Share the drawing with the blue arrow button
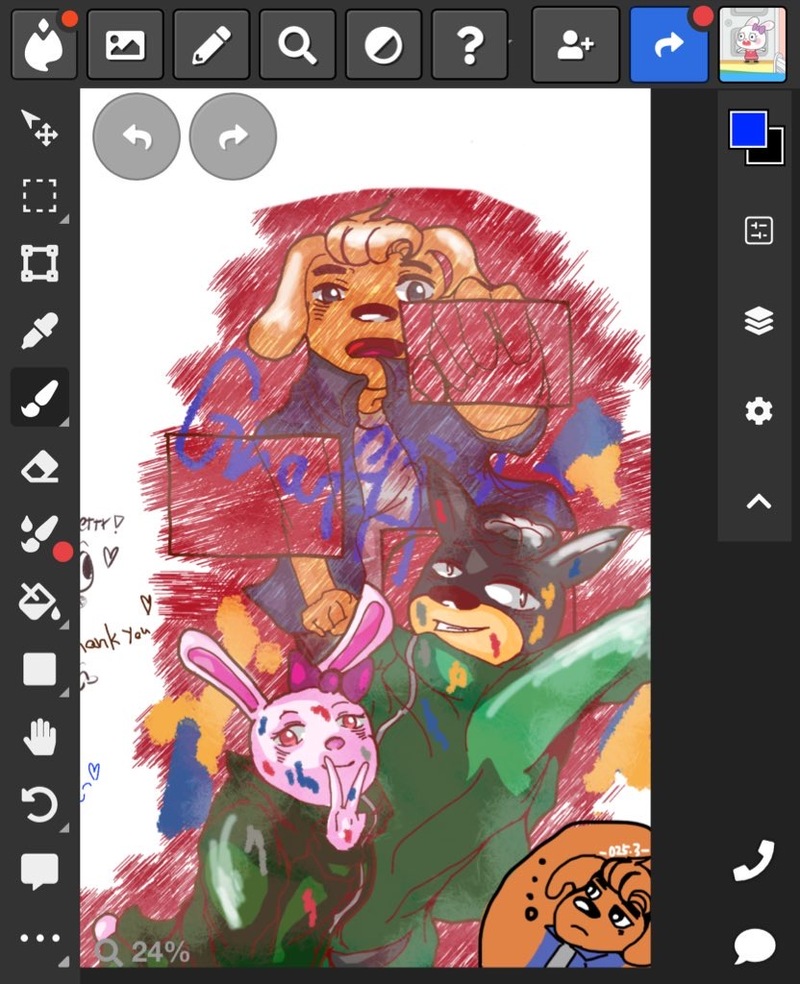 [669, 45]
